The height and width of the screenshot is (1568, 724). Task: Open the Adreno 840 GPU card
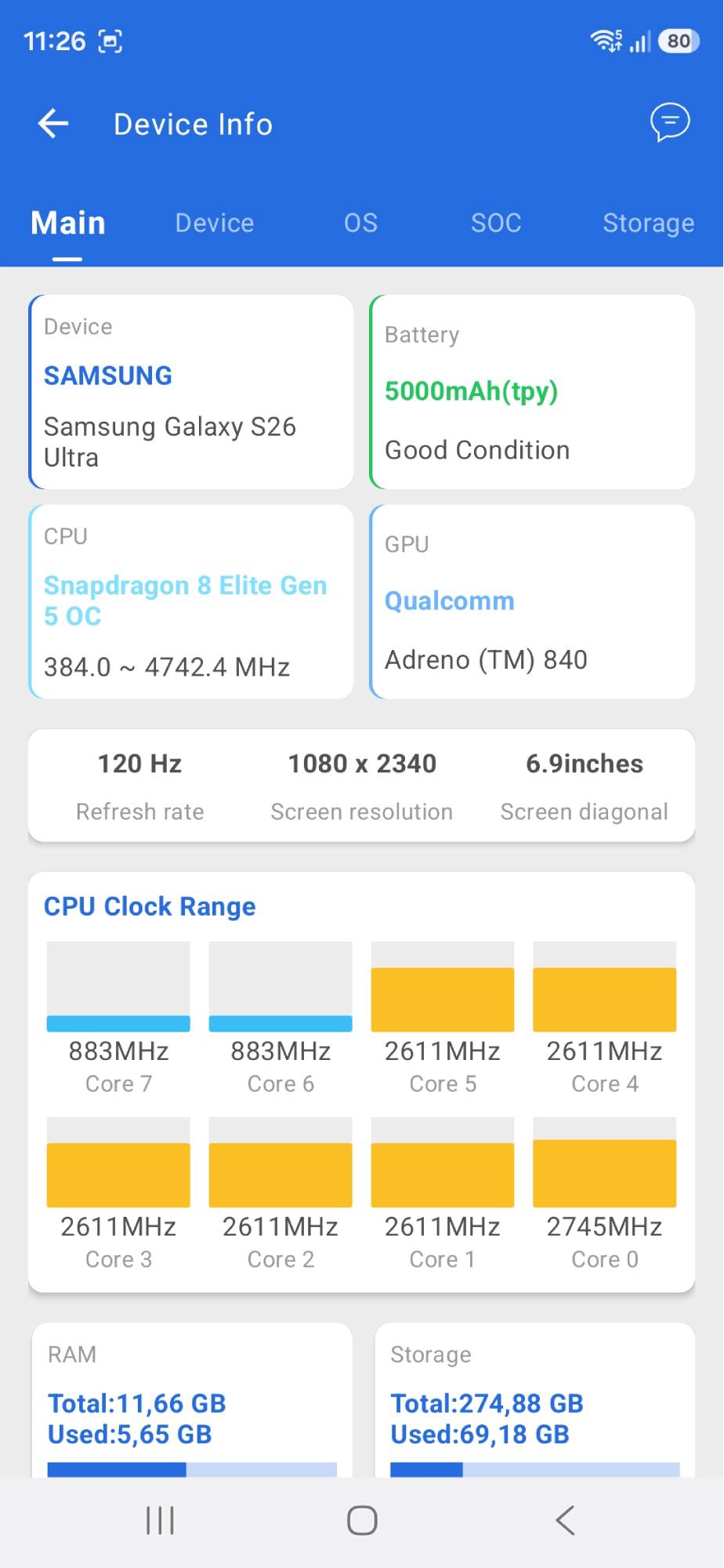(533, 601)
